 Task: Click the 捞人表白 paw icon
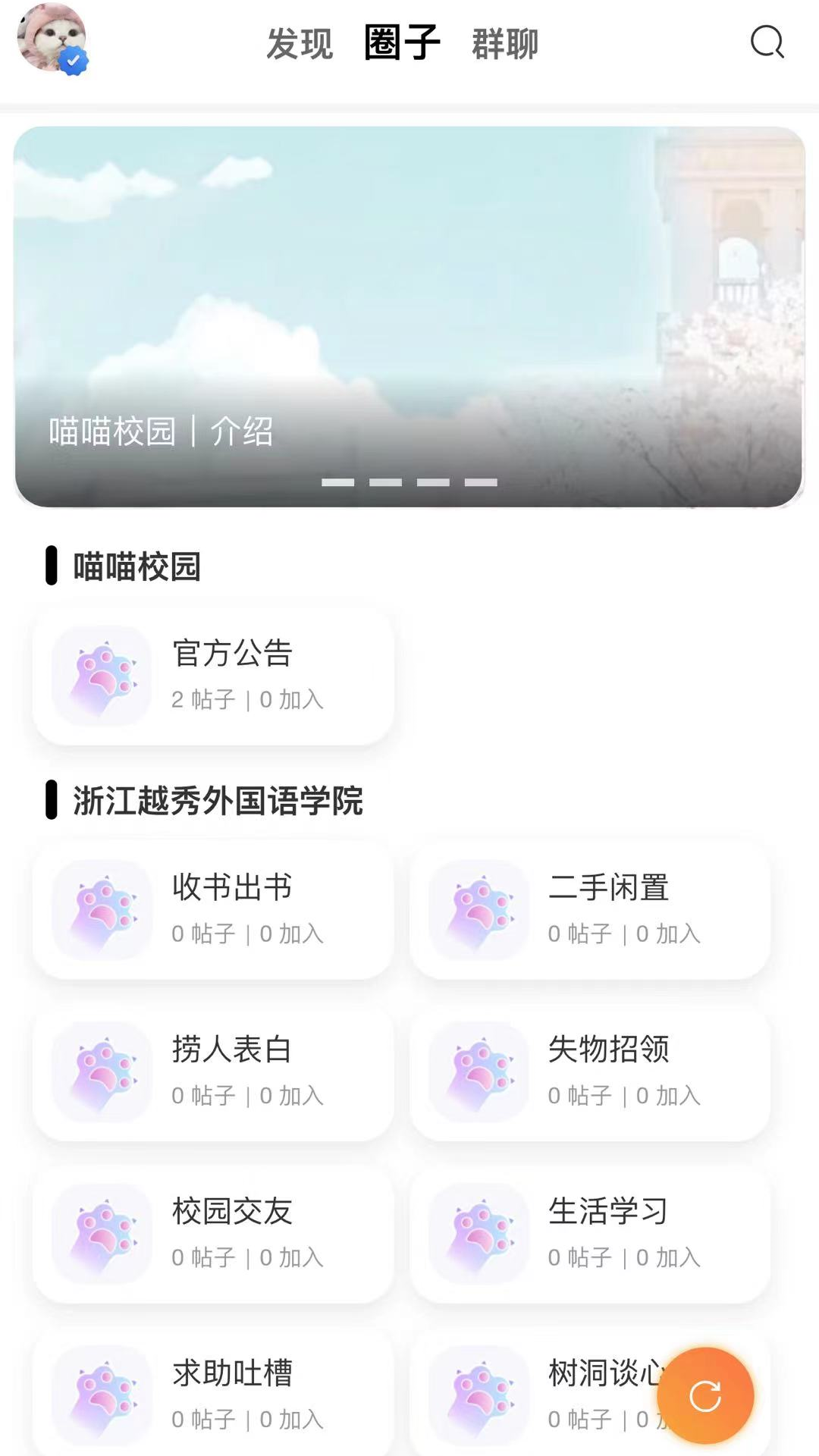point(99,1073)
